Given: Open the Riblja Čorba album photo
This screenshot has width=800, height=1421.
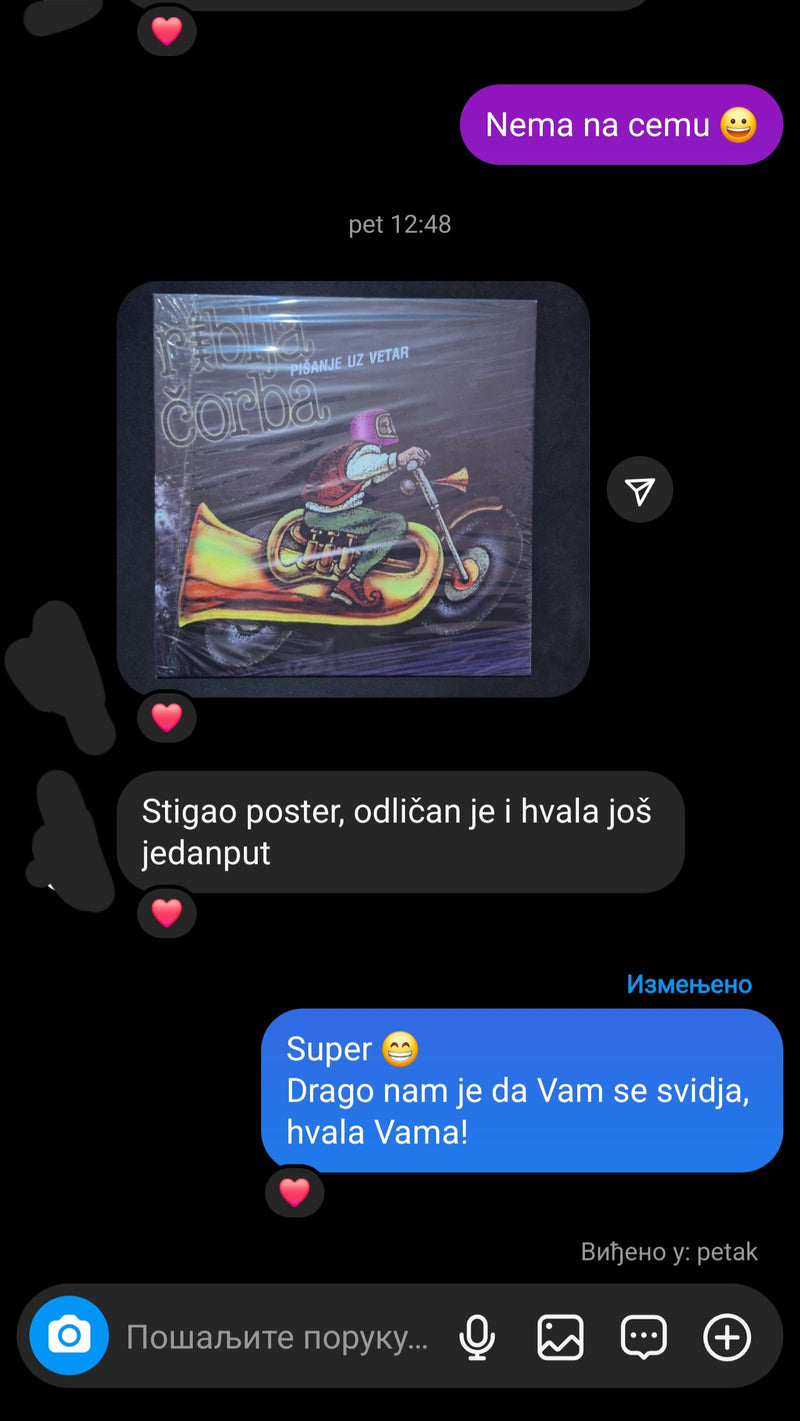Looking at the screenshot, I should (352, 488).
